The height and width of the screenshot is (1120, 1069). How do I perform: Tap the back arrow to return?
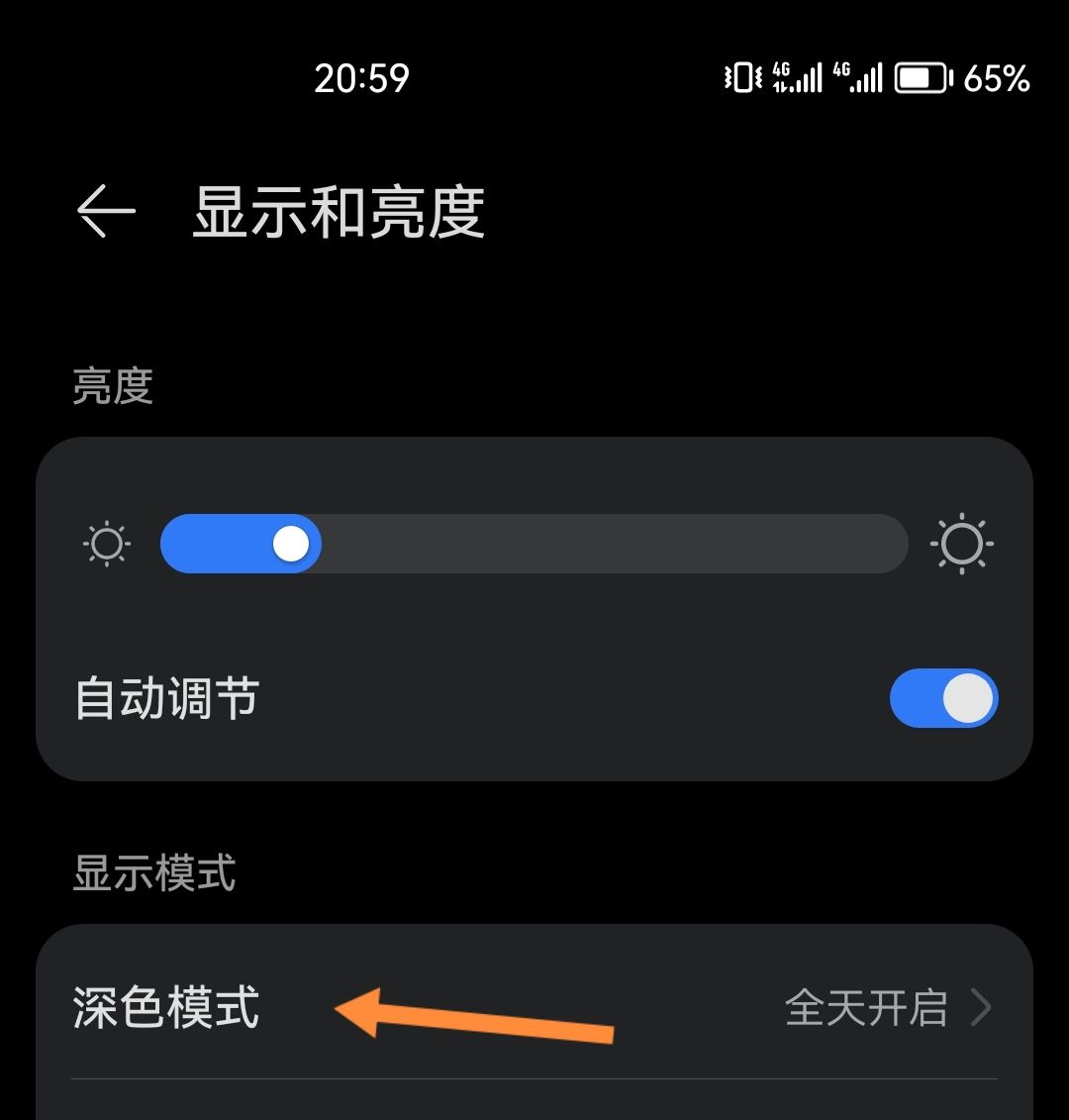[106, 211]
